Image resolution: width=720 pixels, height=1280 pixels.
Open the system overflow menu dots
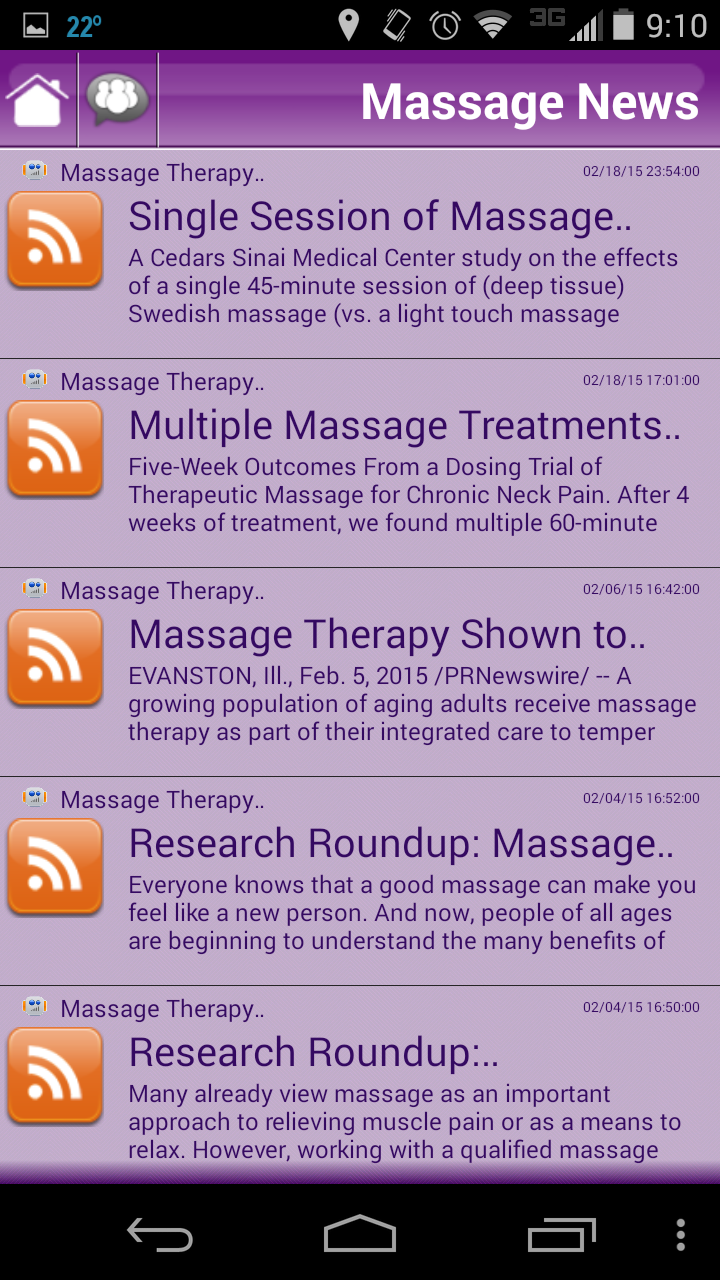(x=680, y=1234)
